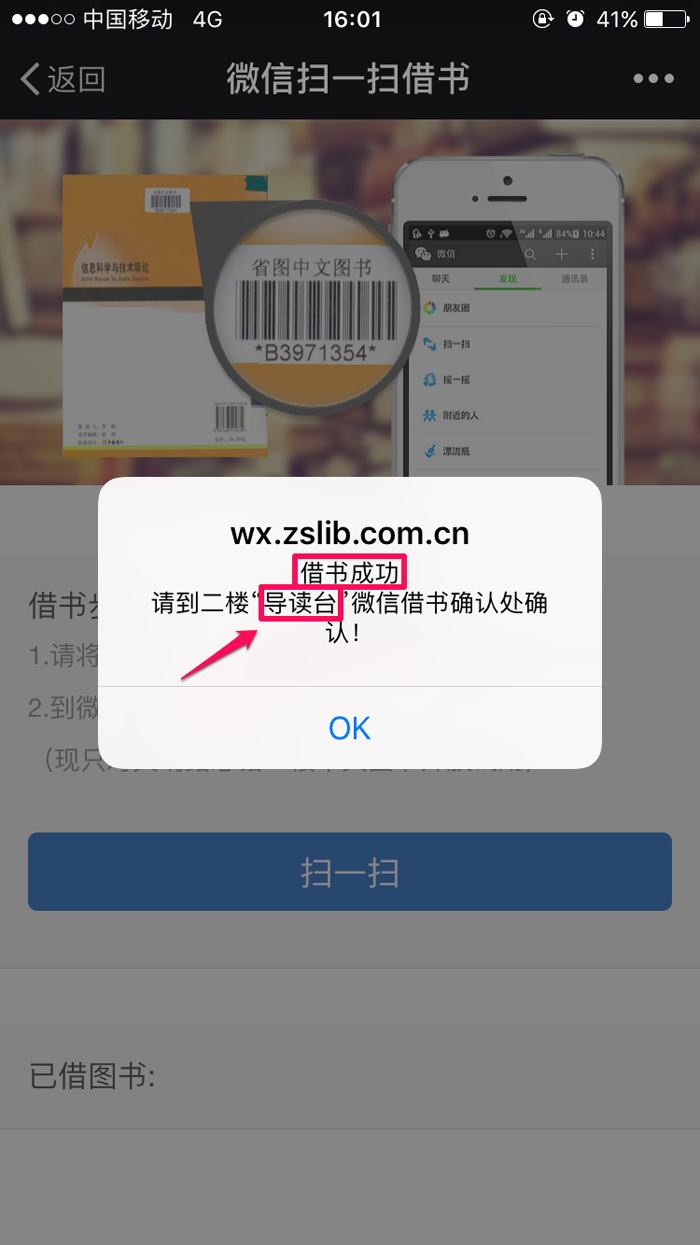This screenshot has width=700, height=1245.
Task: Go back with the 返回 button
Action: coord(62,79)
